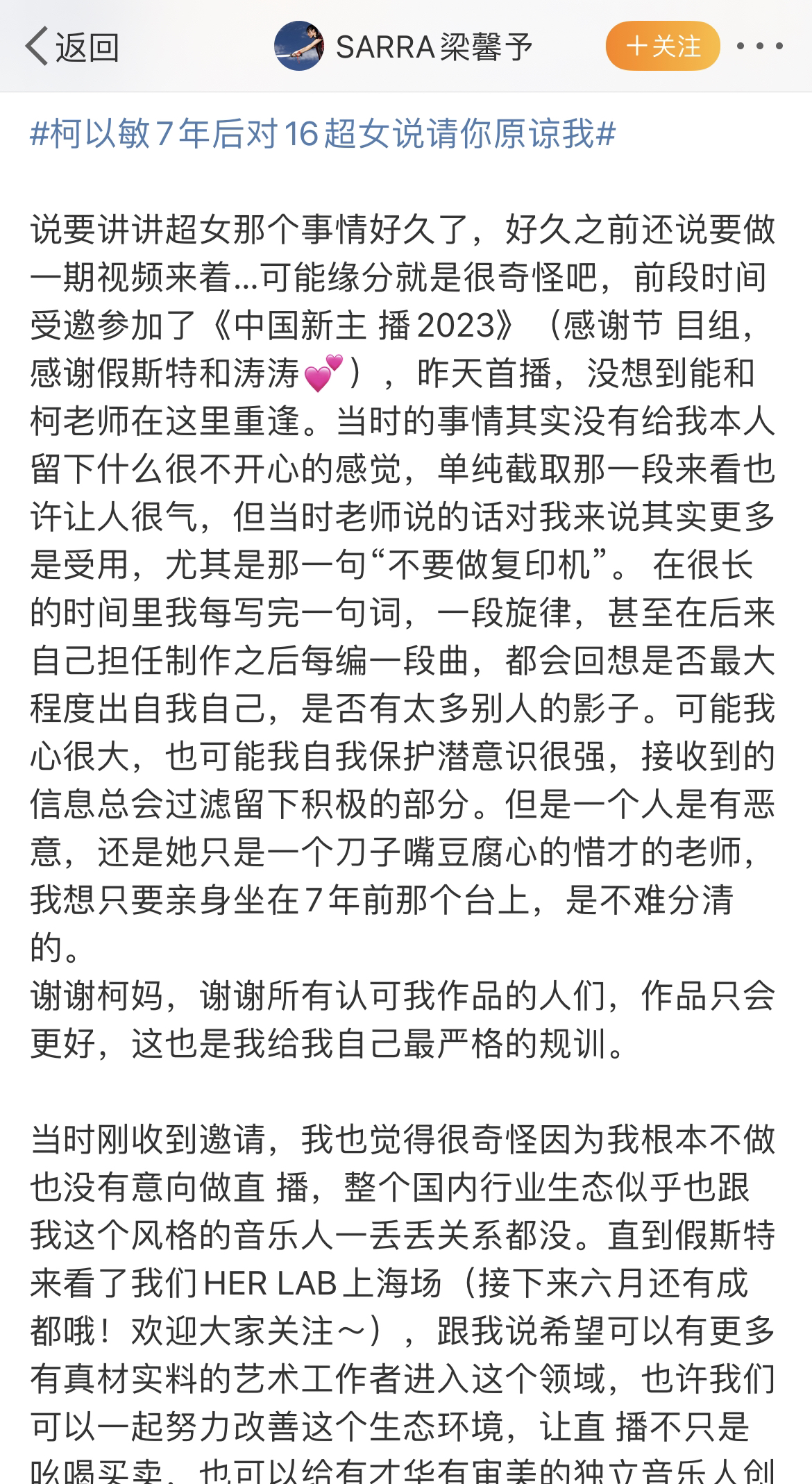Go back using the 返回 button

coord(72,47)
